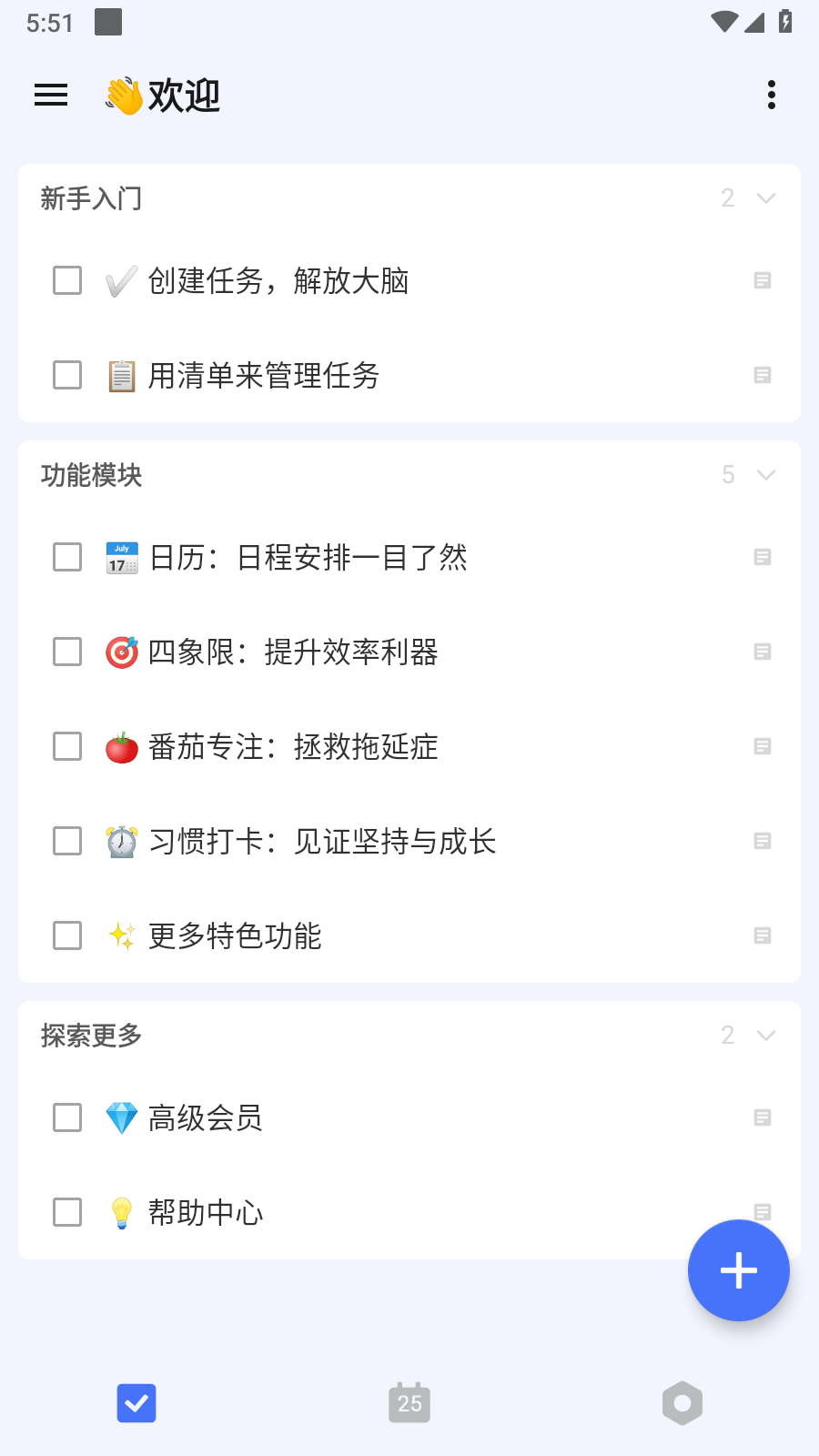Collapse the 探索更多 group
The image size is (819, 1456).
coord(765,1035)
